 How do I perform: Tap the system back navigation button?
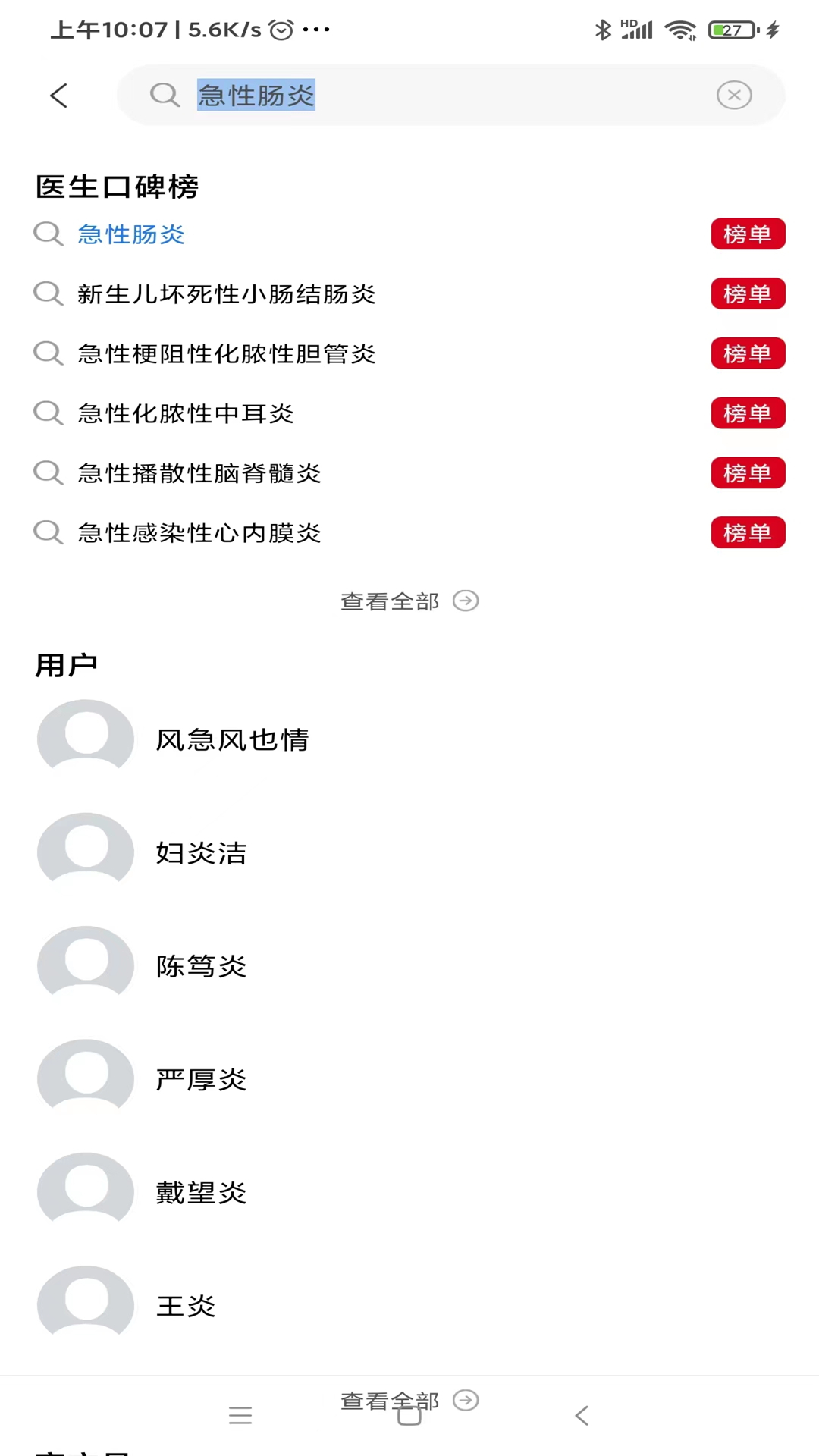coord(582,1415)
